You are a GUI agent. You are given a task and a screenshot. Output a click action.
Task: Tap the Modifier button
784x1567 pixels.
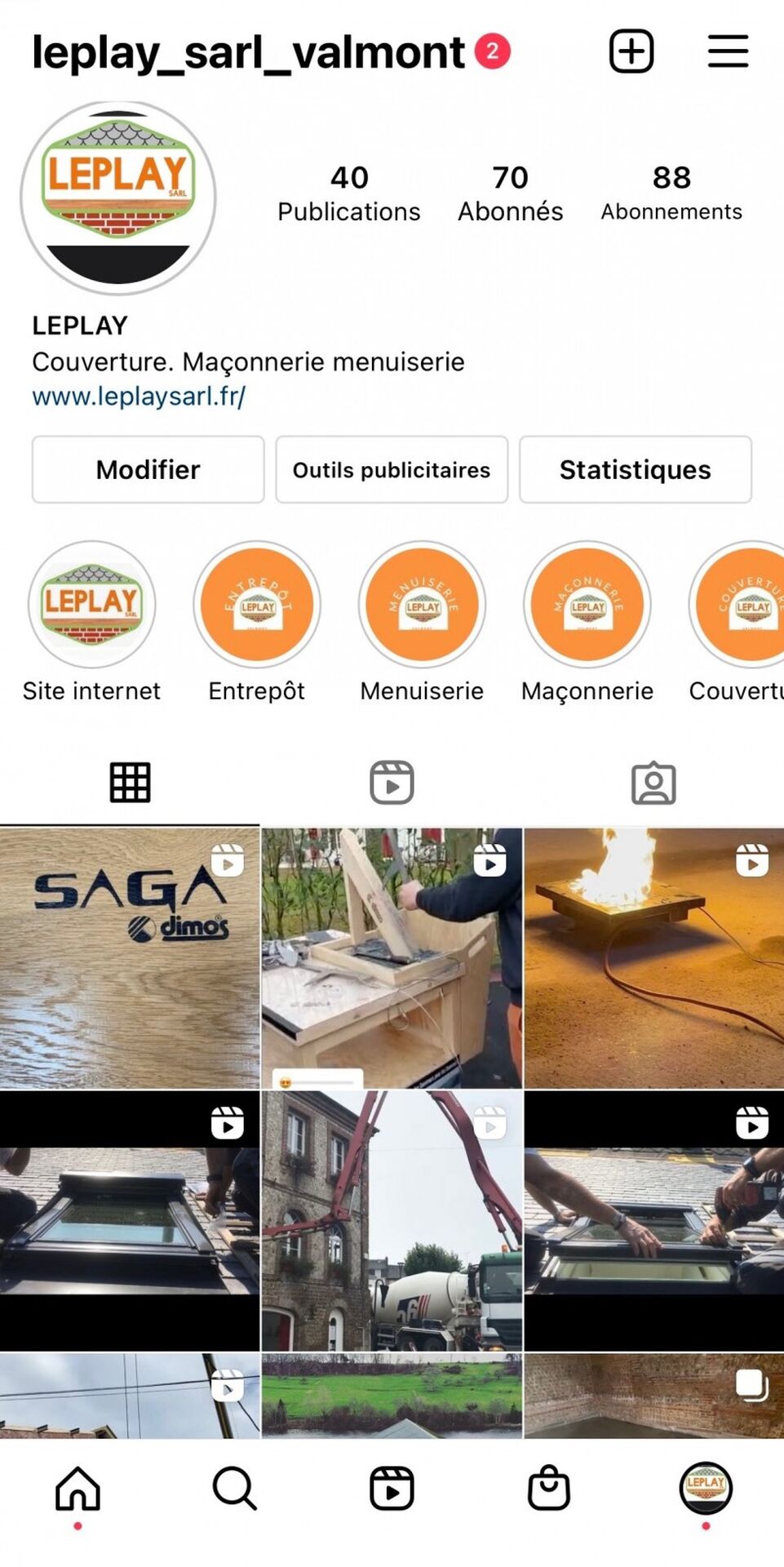(148, 469)
